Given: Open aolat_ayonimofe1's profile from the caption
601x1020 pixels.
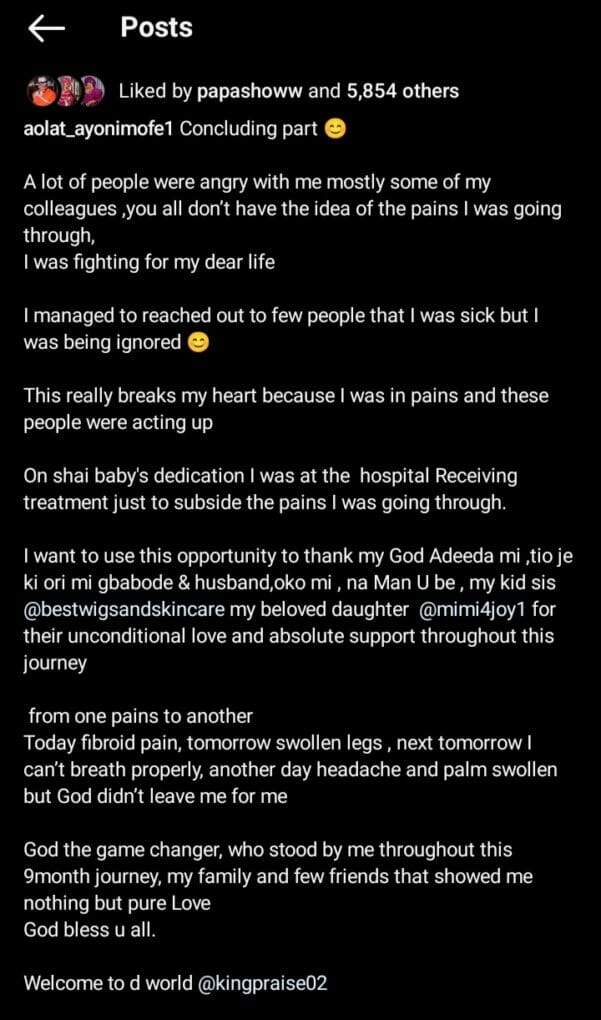Looking at the screenshot, I should (x=98, y=129).
